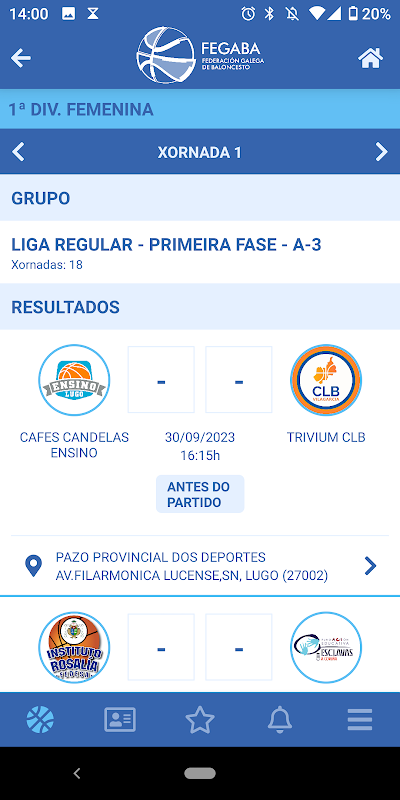Open Trivium CLB team logo
Viewport: 400px width, 800px height.
coord(326,380)
